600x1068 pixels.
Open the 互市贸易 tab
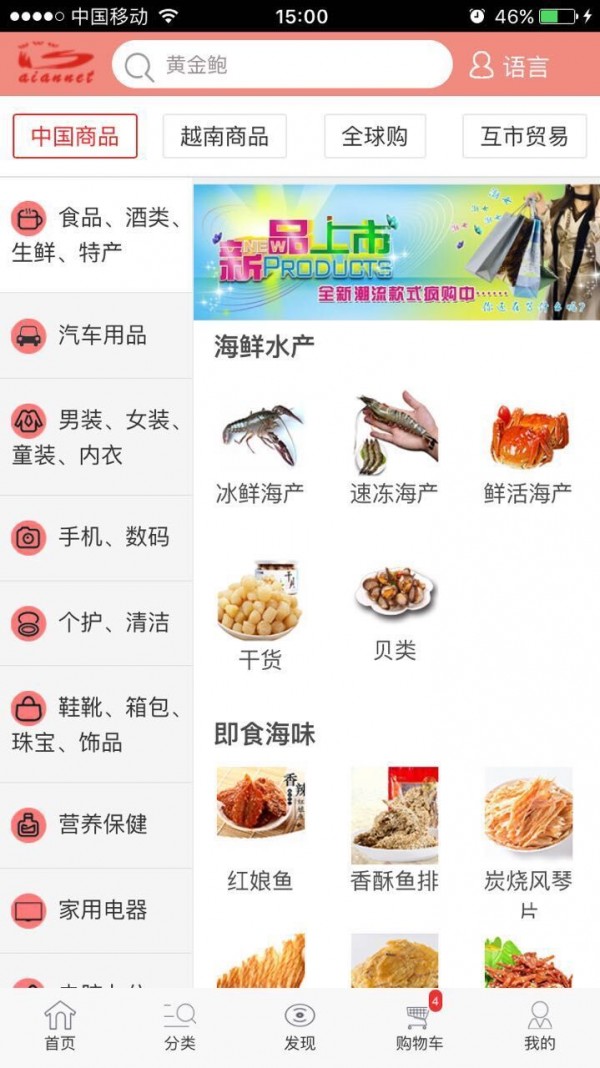click(x=524, y=136)
